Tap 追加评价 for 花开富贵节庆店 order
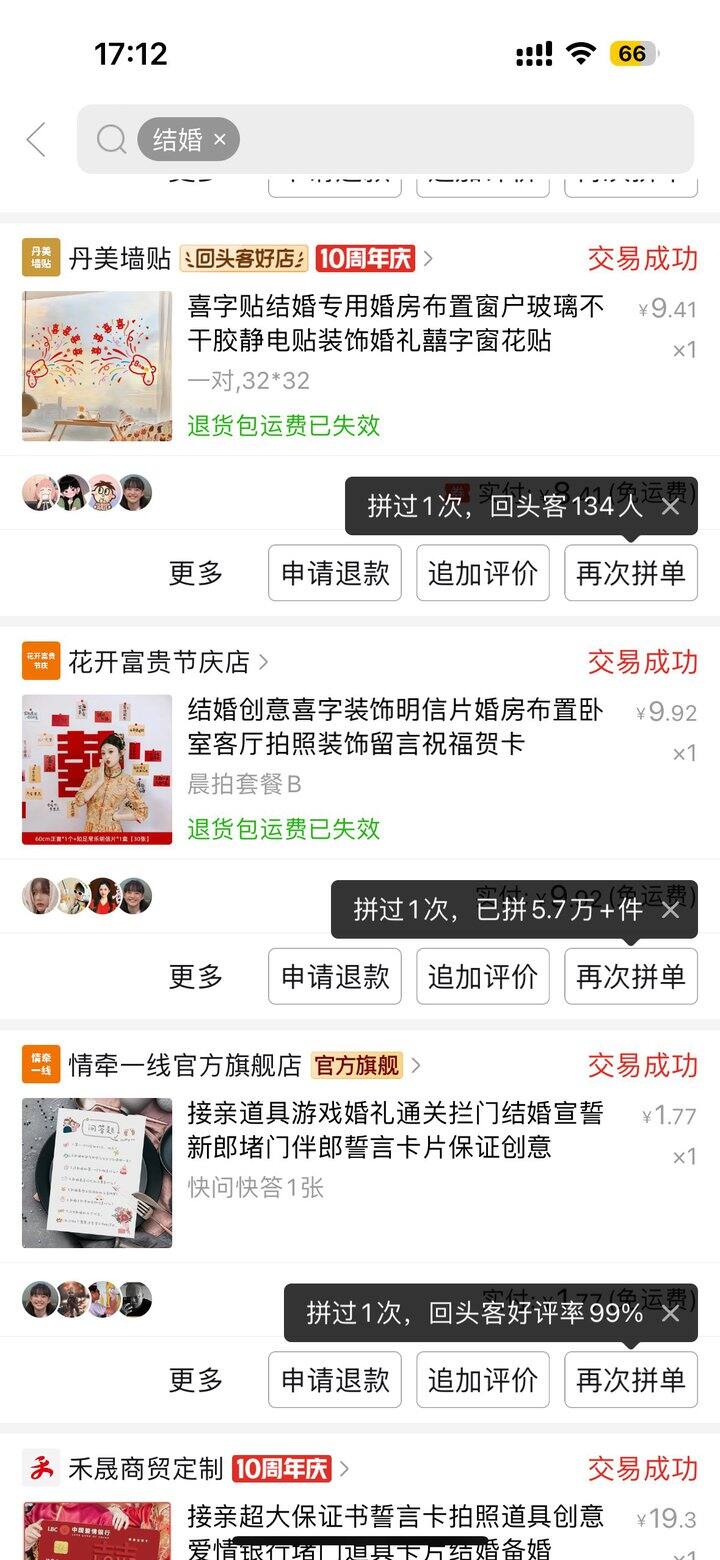Screen dimensions: 720x1560 [482, 976]
